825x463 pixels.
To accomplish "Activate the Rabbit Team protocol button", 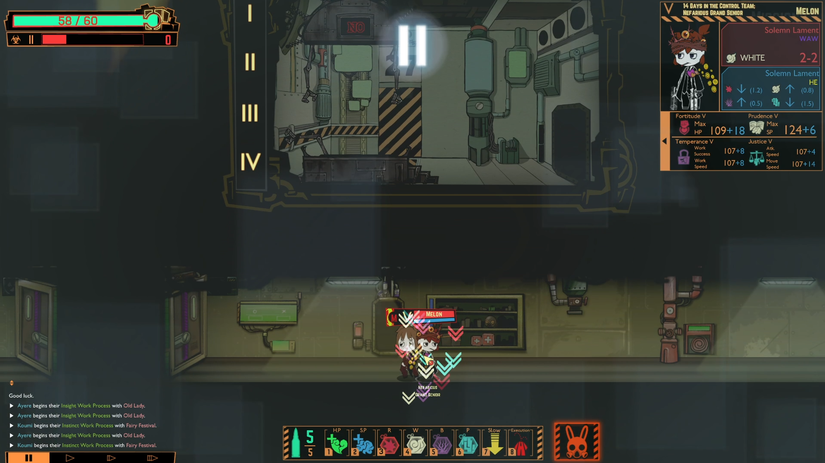I will 577,441.
